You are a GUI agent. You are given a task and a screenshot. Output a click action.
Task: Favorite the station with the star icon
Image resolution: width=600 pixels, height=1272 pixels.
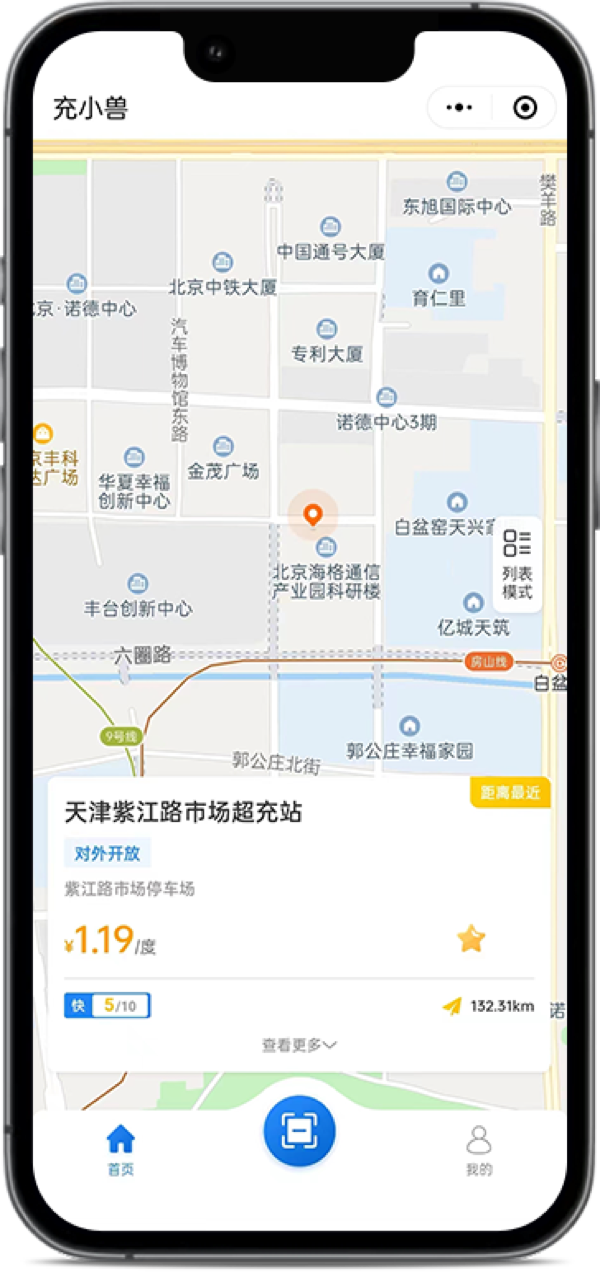tap(471, 938)
